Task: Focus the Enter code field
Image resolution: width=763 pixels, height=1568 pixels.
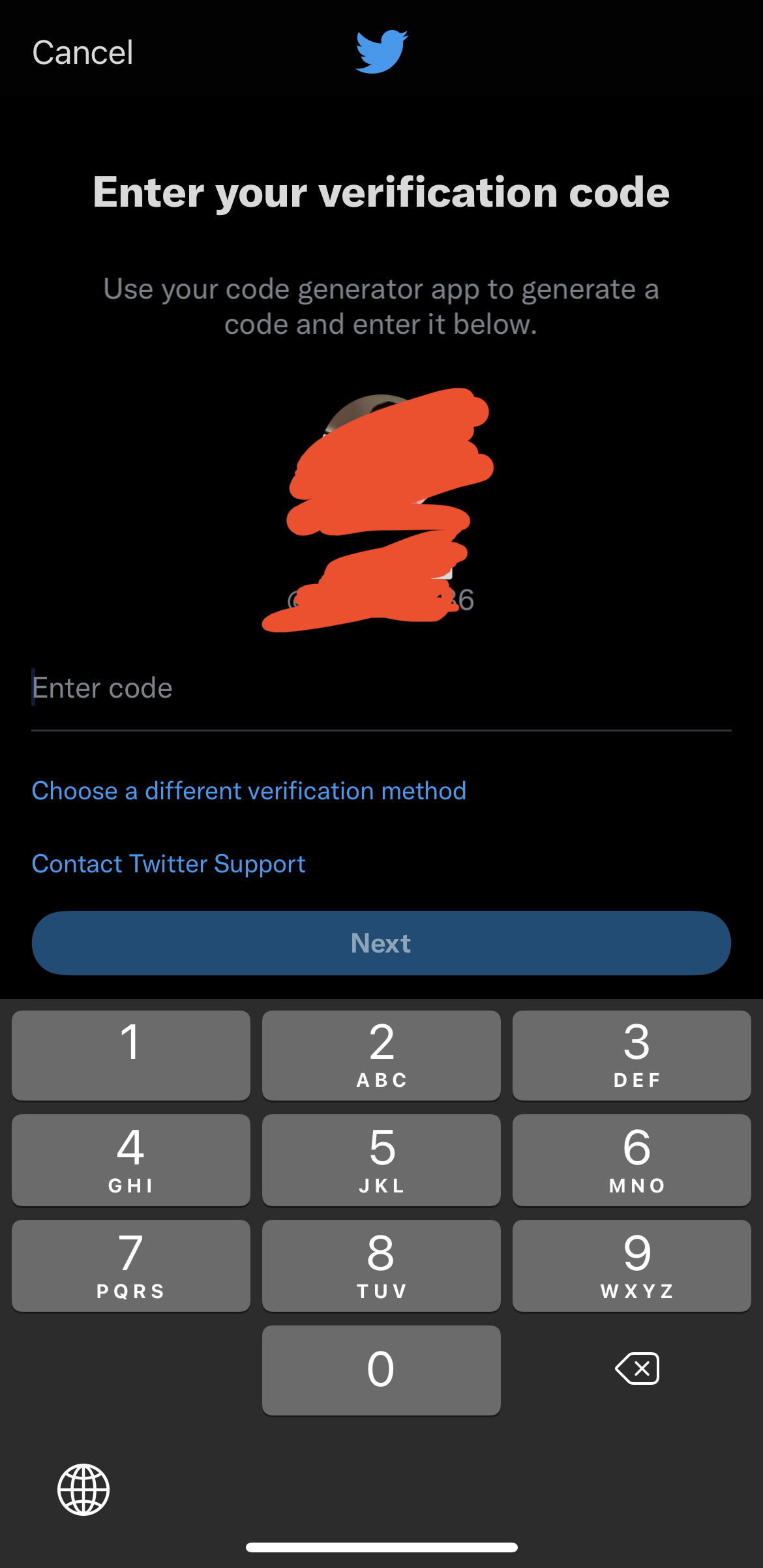Action: (x=381, y=688)
